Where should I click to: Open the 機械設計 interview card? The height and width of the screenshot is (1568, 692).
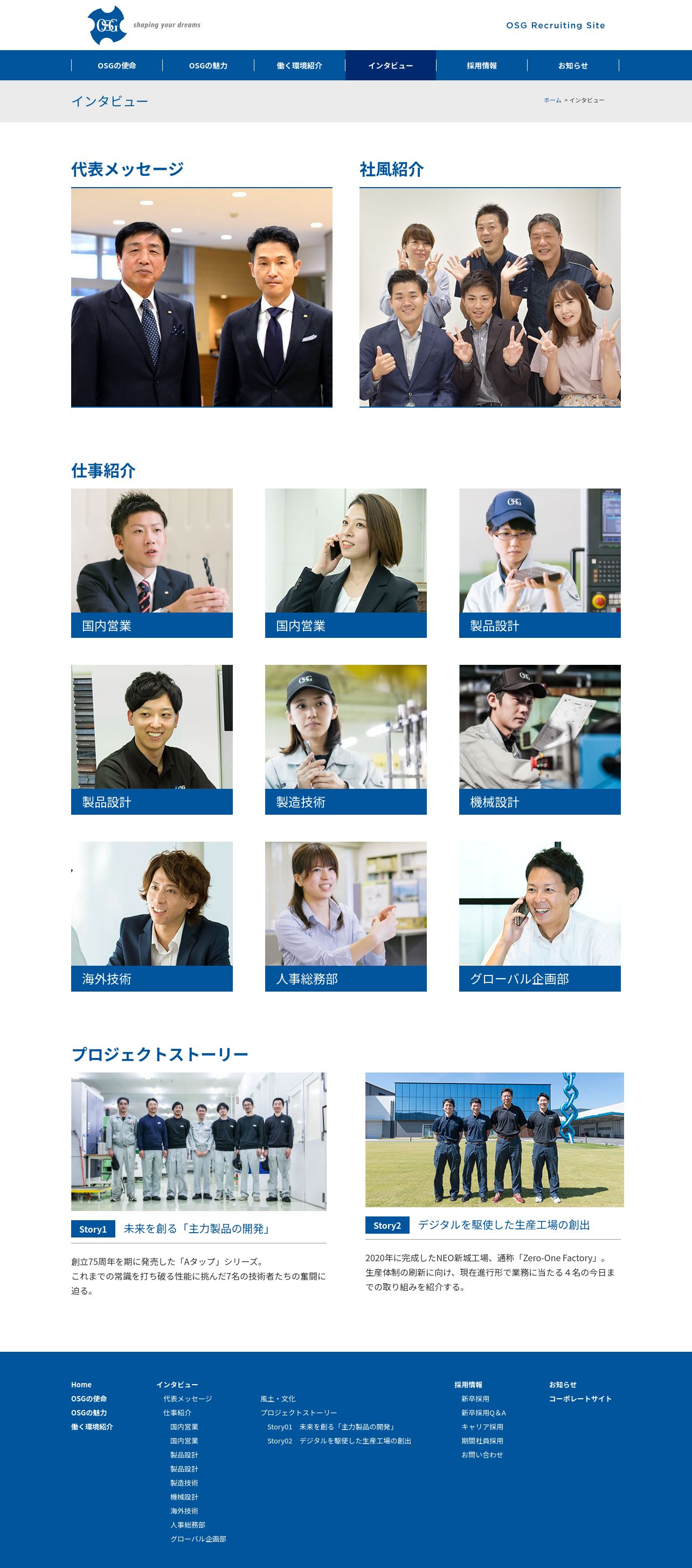[x=540, y=740]
